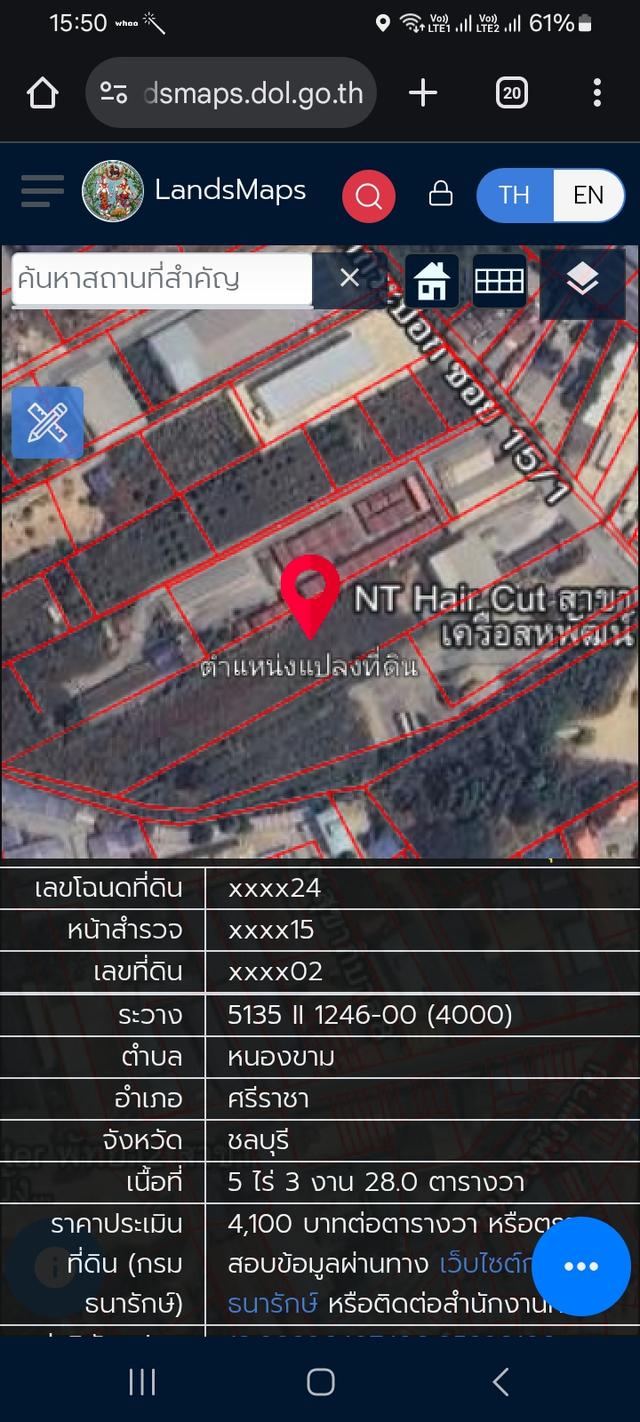
Task: Switch language to TH
Action: pos(514,194)
